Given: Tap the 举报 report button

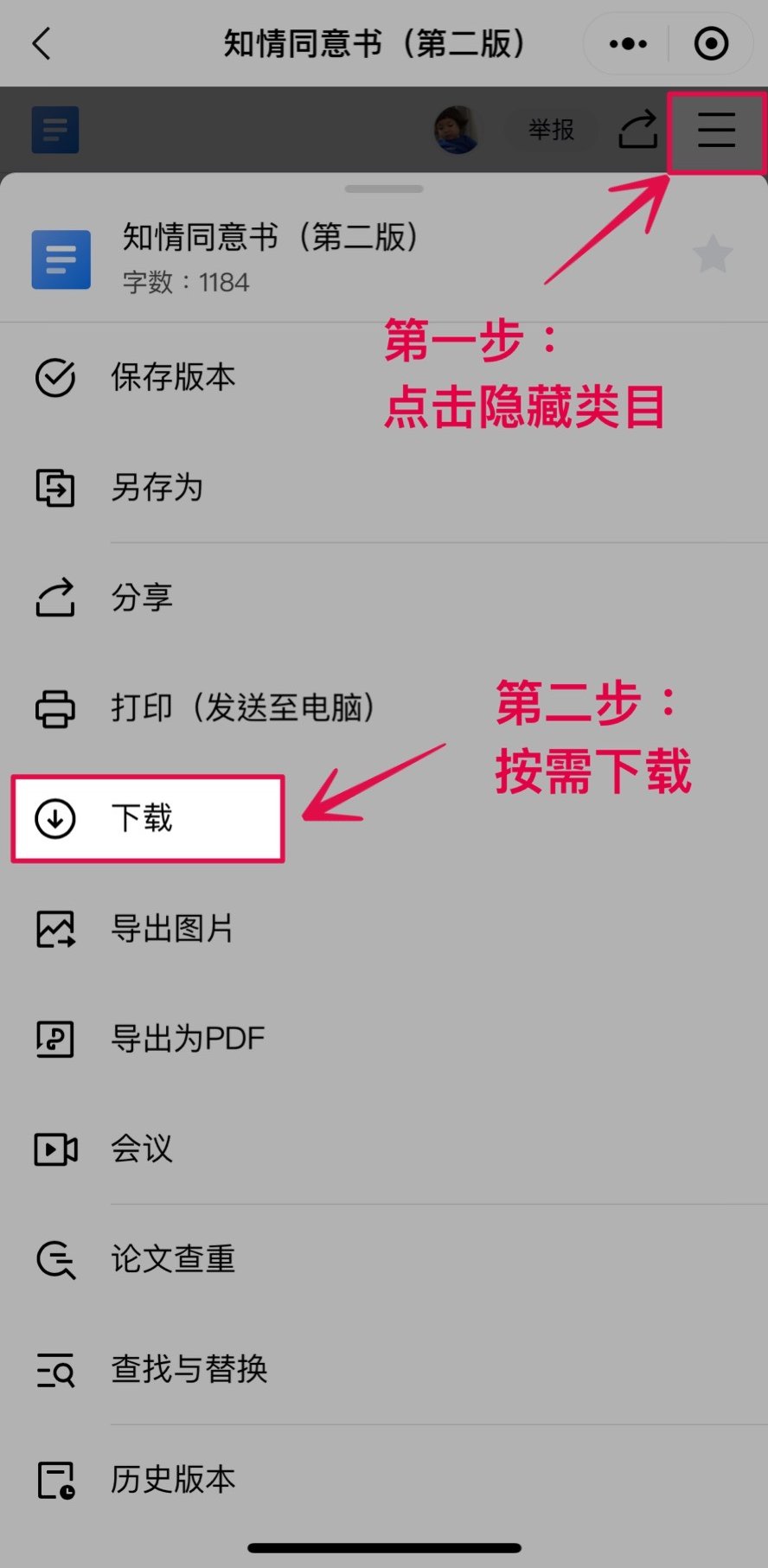Looking at the screenshot, I should point(551,131).
